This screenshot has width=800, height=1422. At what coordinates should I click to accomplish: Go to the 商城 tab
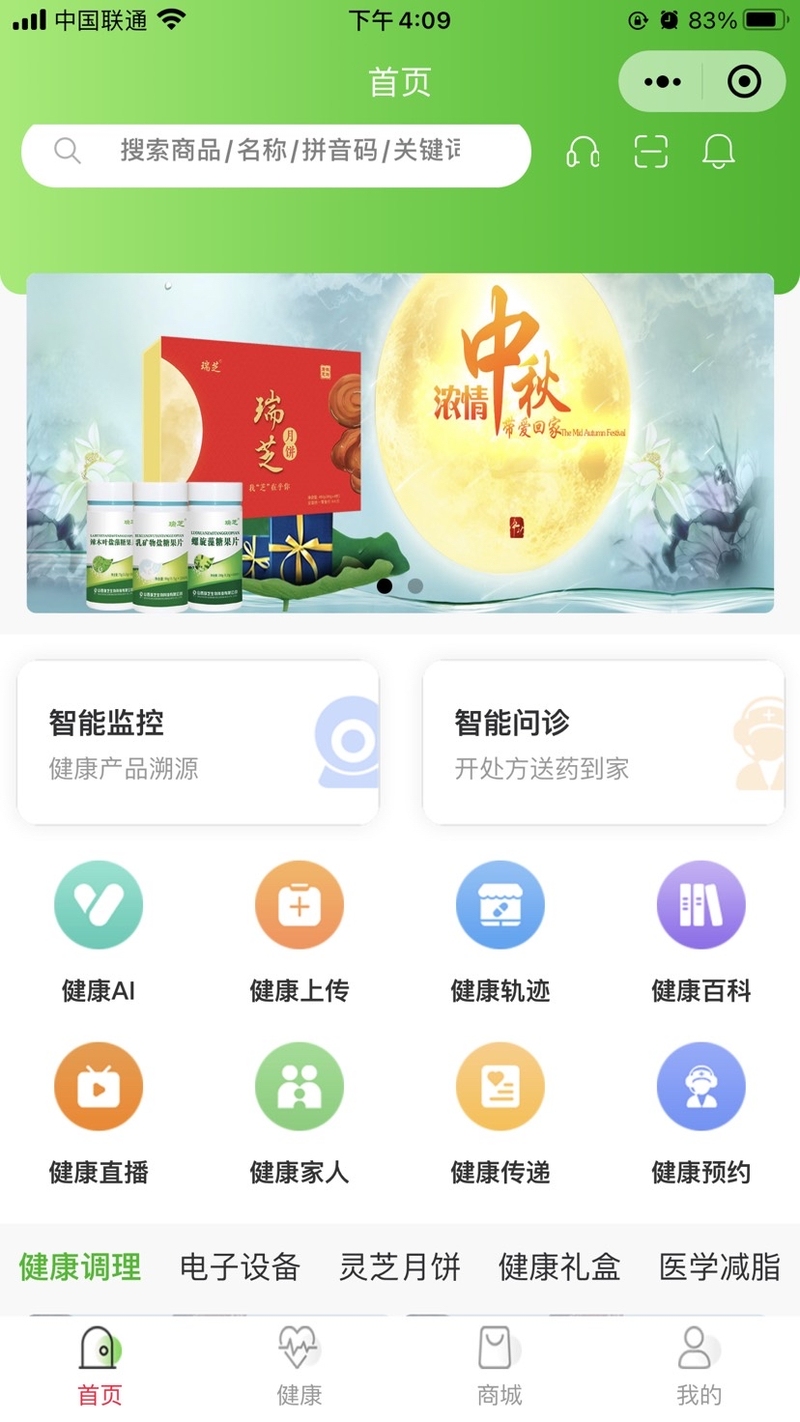click(499, 1366)
